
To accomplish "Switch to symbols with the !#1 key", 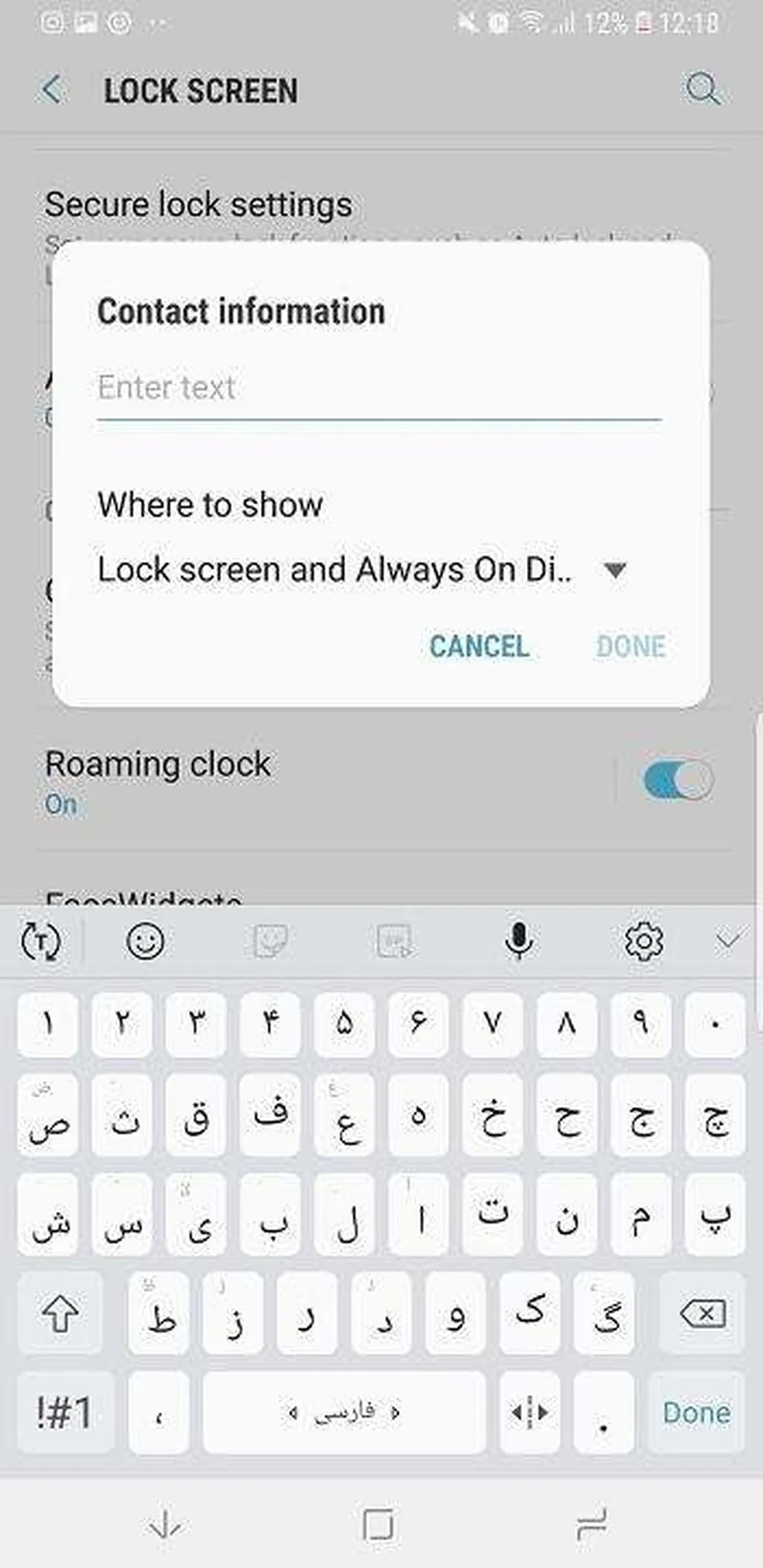I will (65, 1412).
